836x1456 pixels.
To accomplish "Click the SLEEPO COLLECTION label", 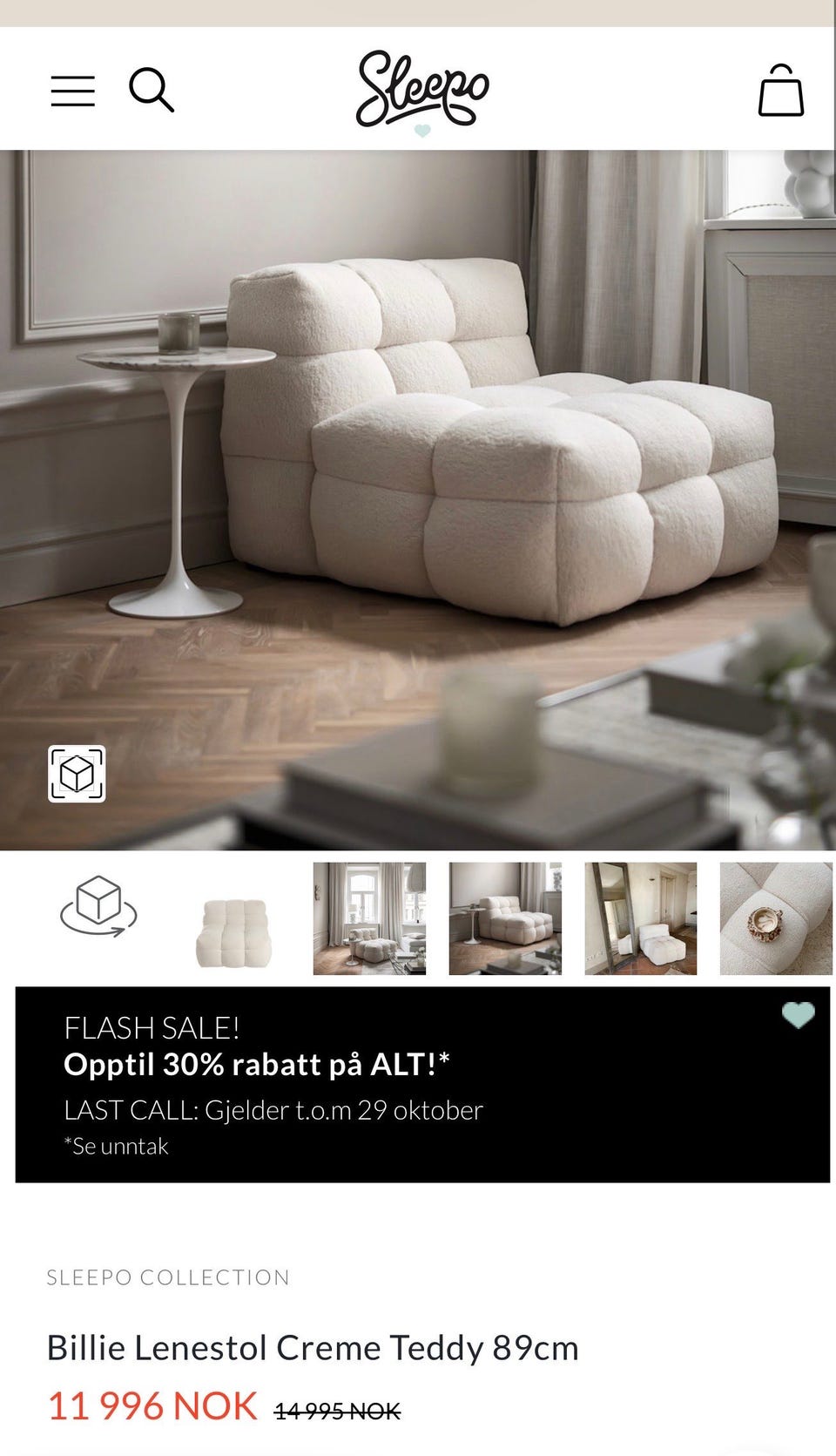I will click(168, 1277).
